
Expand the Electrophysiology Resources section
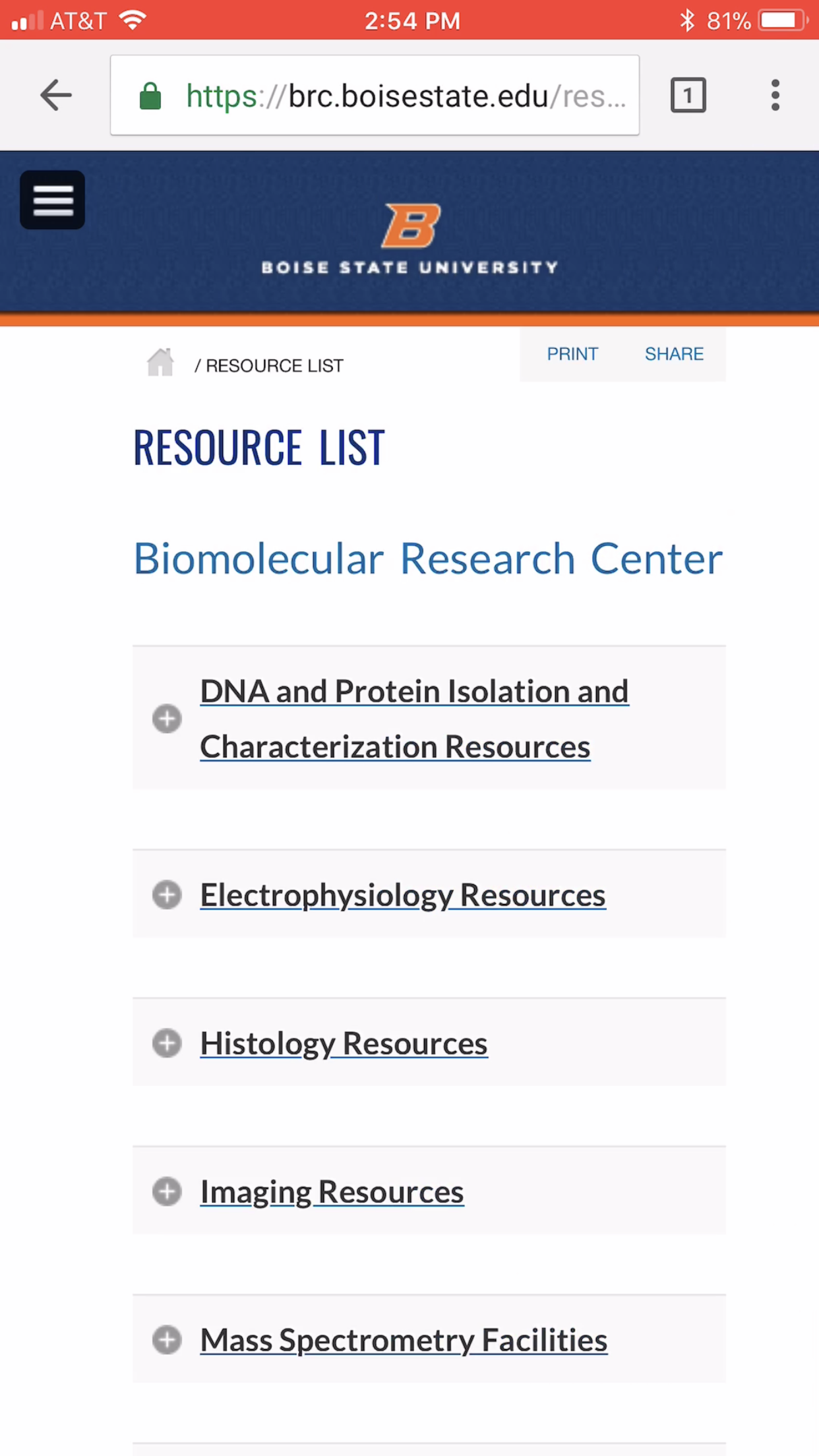click(x=167, y=895)
